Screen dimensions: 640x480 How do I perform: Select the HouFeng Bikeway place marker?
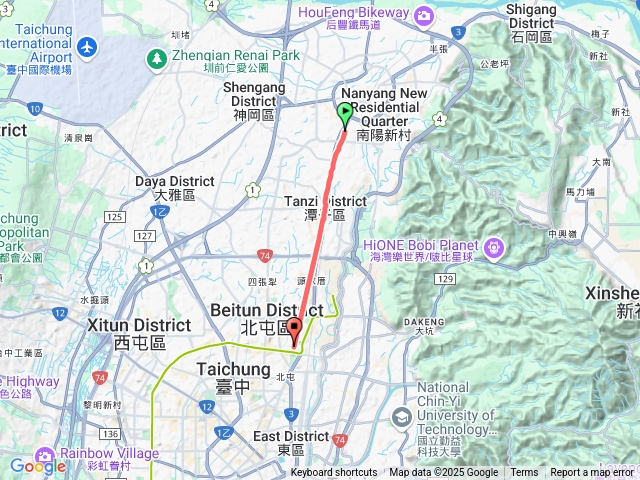coord(424,14)
